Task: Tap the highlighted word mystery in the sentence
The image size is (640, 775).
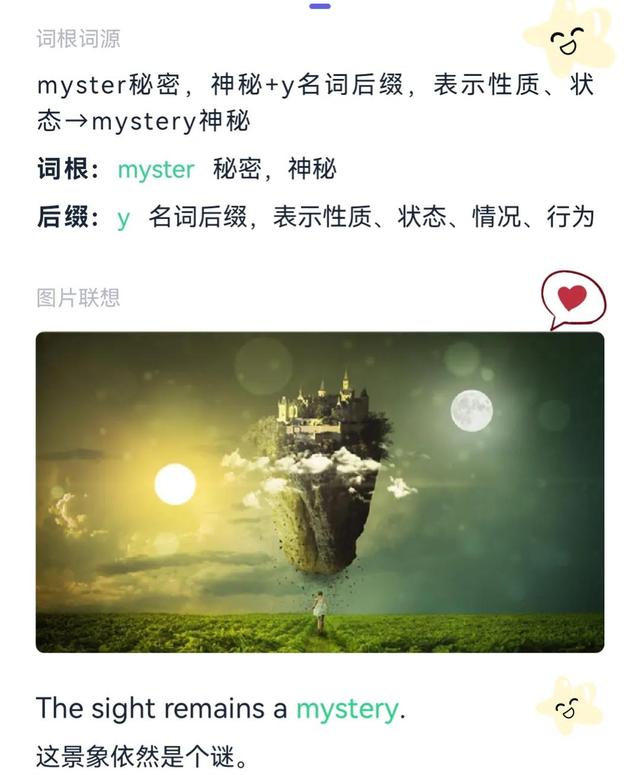Action: 346,709
